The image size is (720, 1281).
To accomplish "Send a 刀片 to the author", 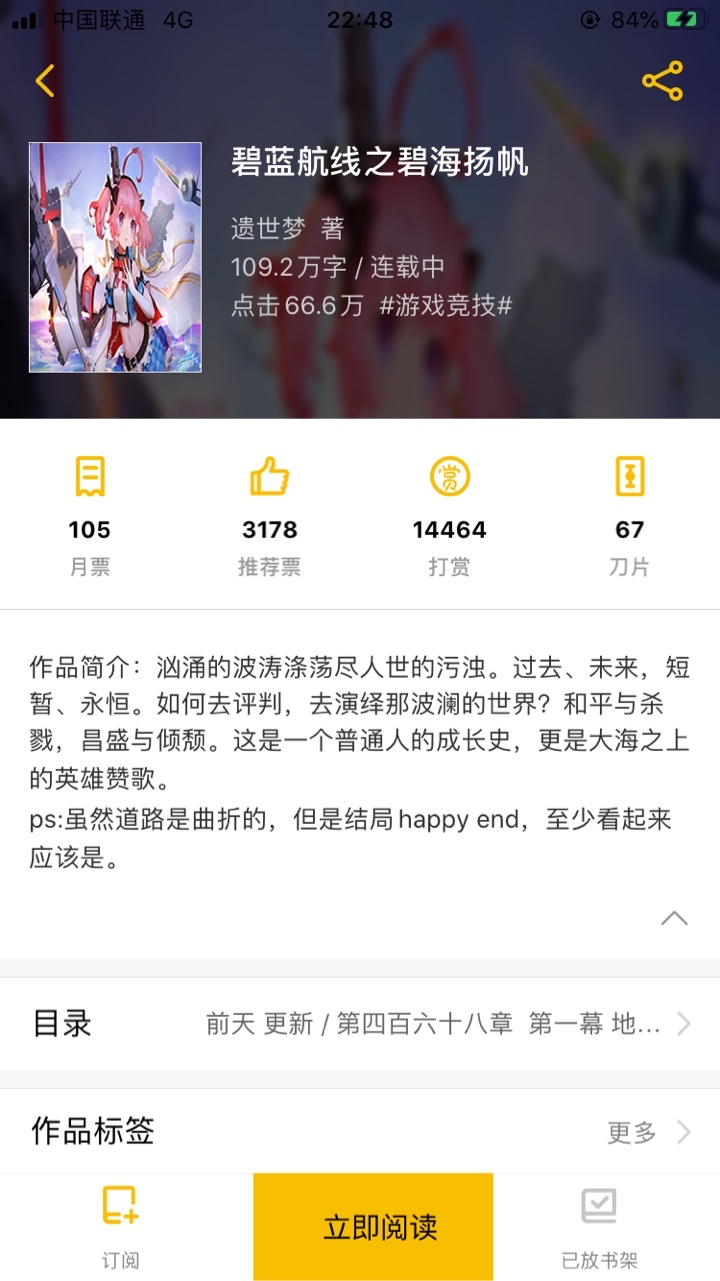I will 629,516.
